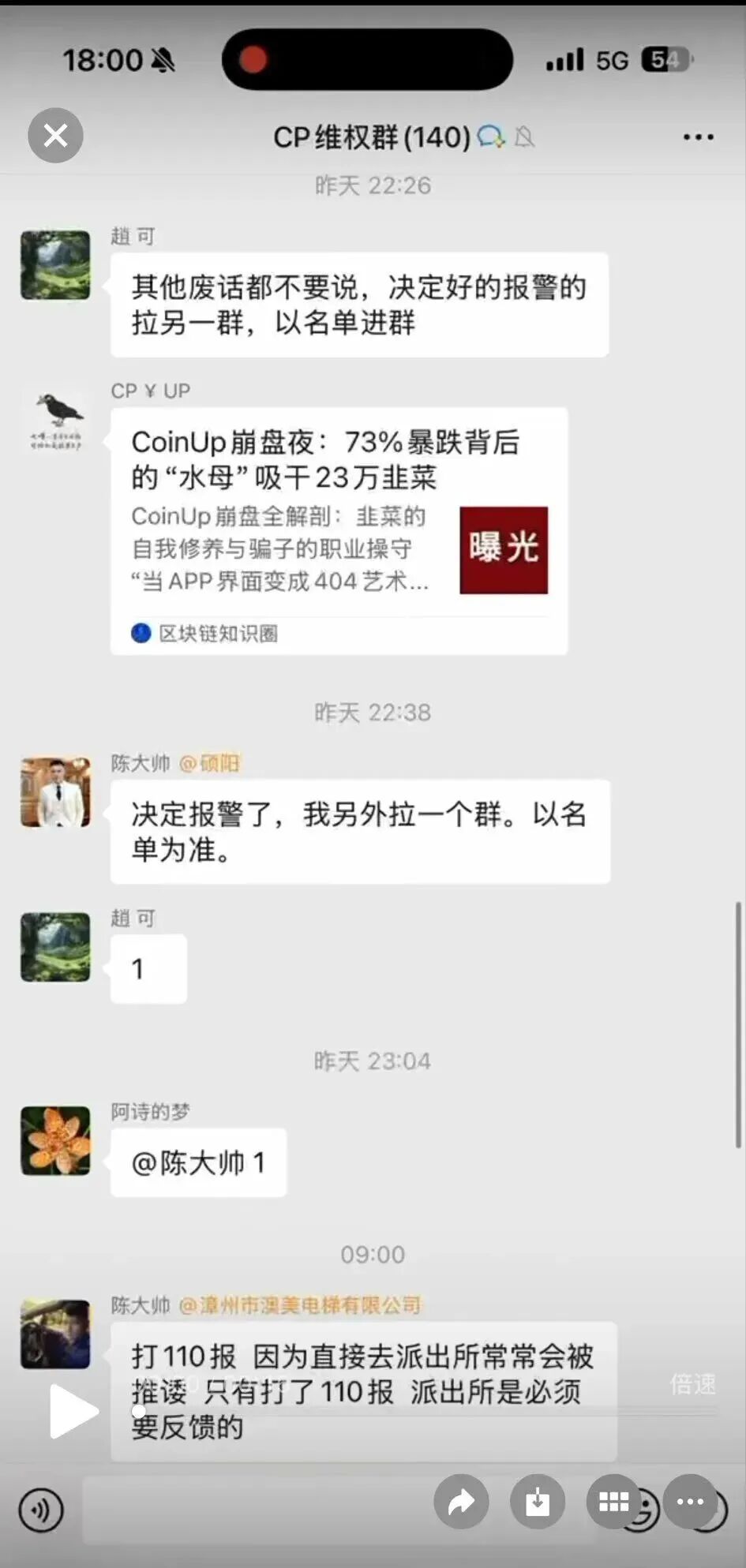
Task: Close the chat view with X button
Action: (x=54, y=135)
